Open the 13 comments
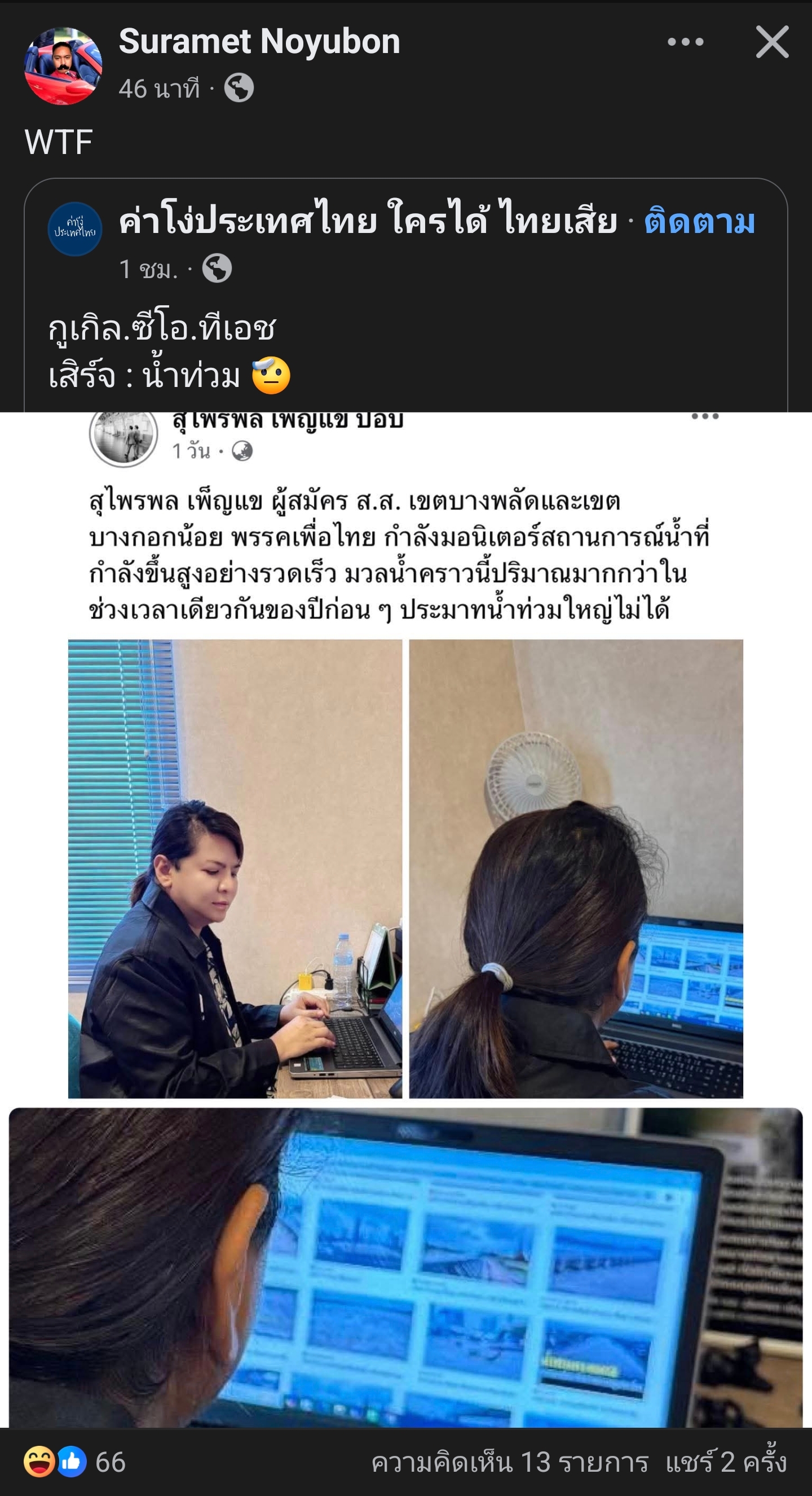812x1496 pixels. pos(509,1462)
